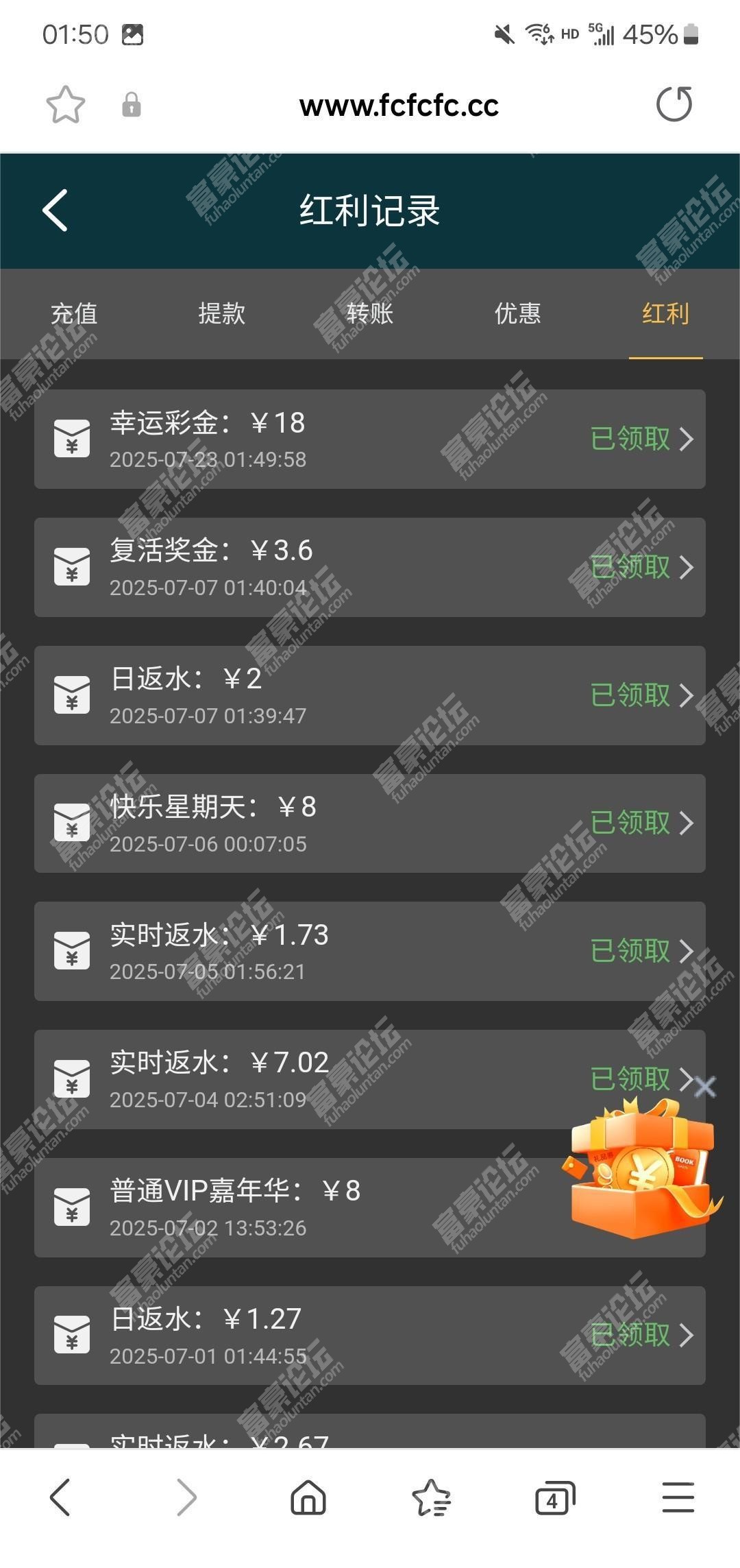Switch to the 转账 tab
740x1568 pixels.
370,314
